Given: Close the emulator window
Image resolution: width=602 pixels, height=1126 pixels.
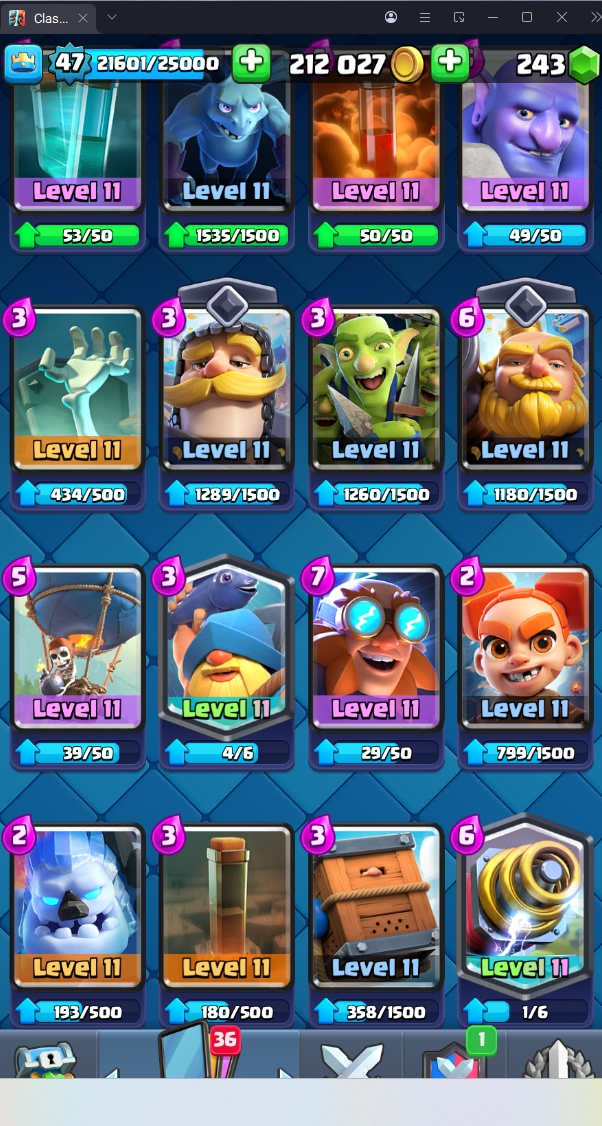Looking at the screenshot, I should 562,17.
